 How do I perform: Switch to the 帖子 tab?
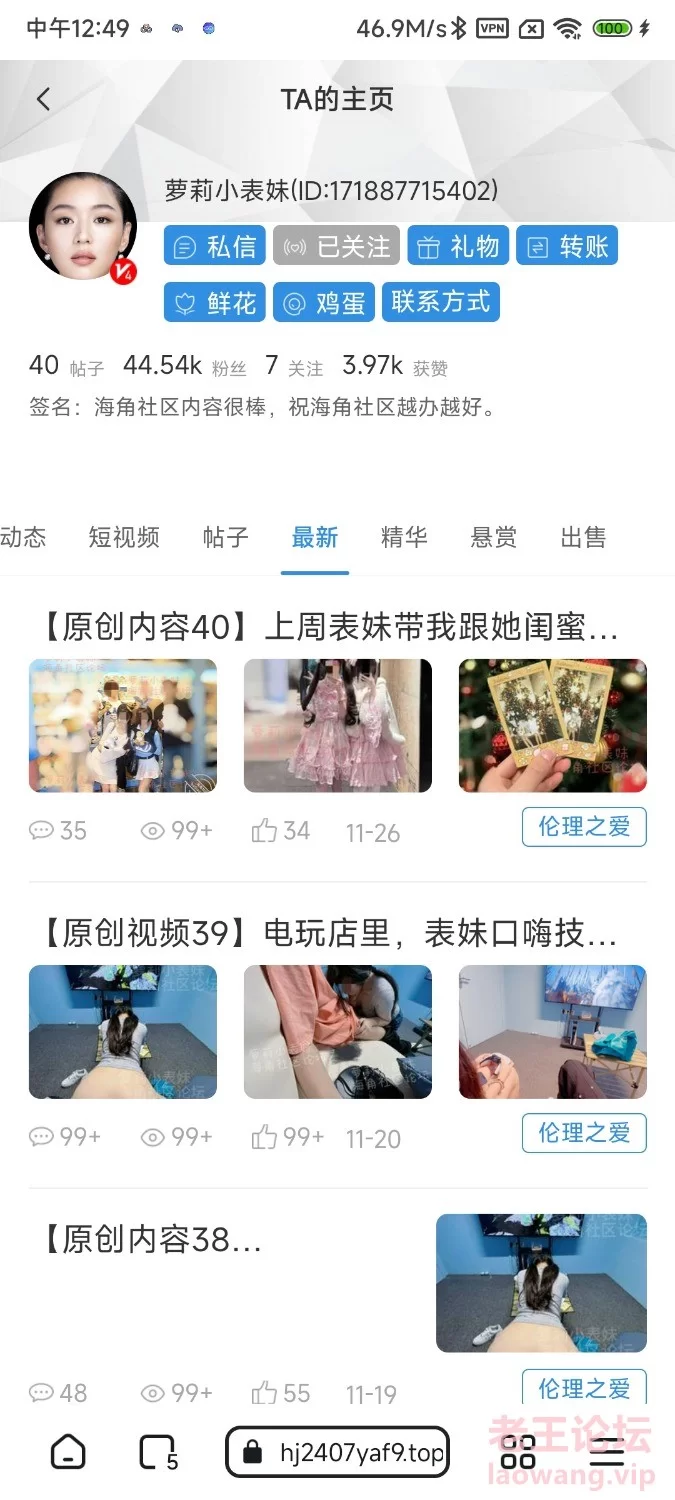(x=225, y=537)
